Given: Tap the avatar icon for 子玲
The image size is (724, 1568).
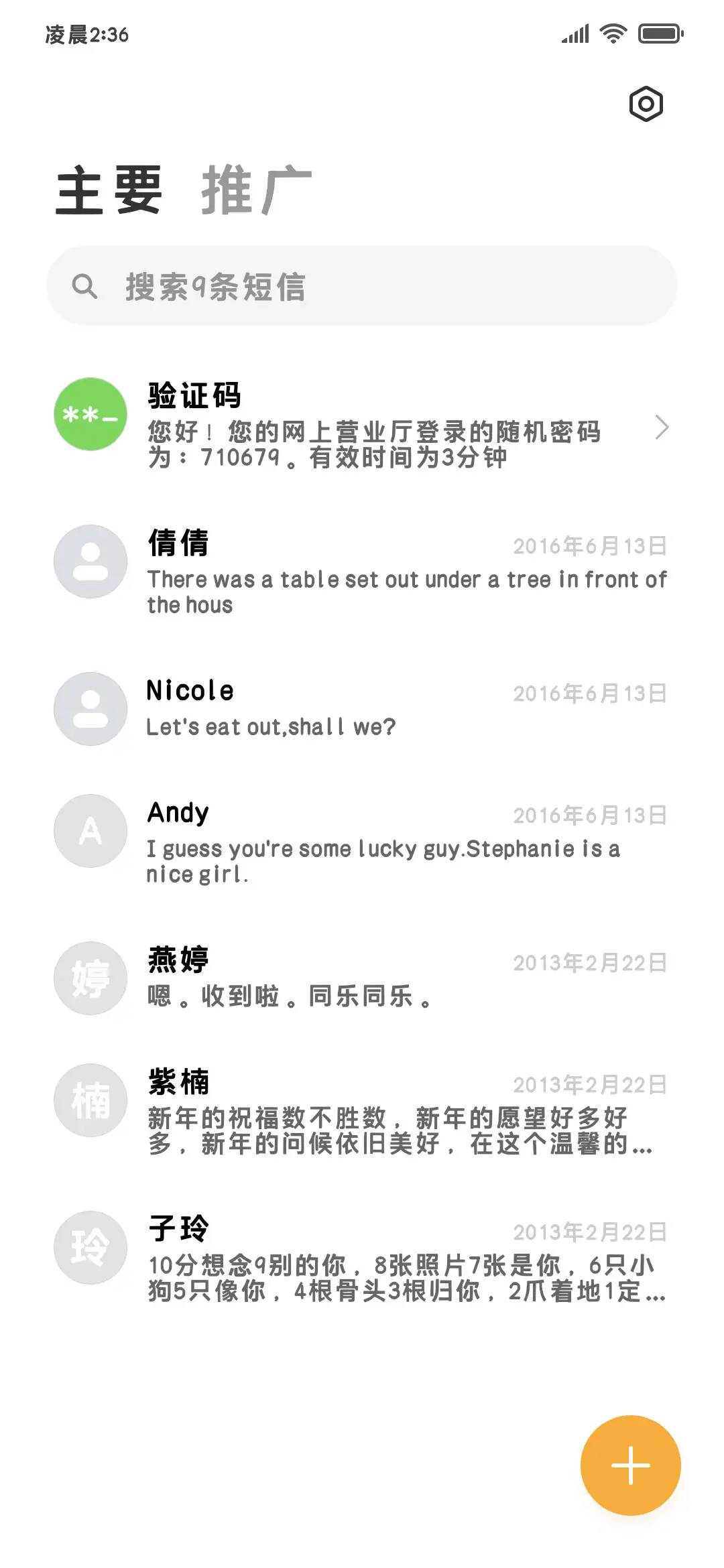Looking at the screenshot, I should pyautogui.click(x=90, y=1246).
